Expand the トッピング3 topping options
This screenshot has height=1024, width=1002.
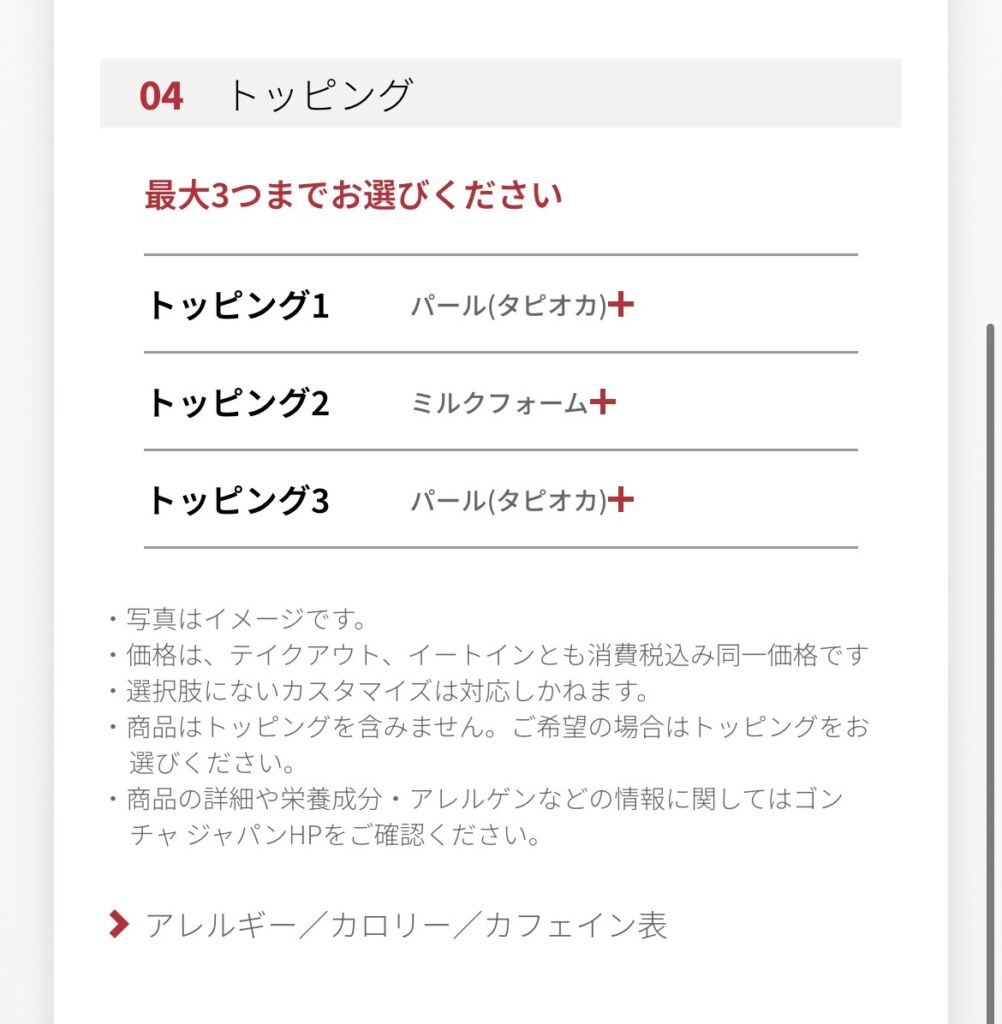tap(621, 499)
